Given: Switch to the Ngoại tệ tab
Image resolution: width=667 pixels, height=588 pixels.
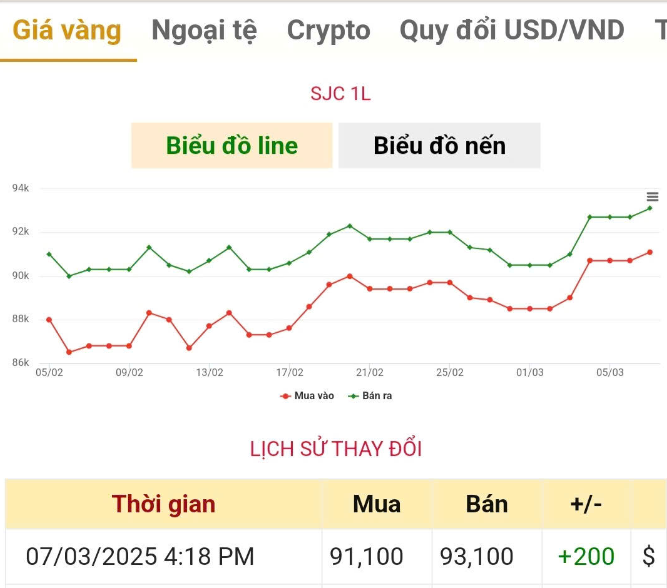Looking at the screenshot, I should click(x=204, y=31).
